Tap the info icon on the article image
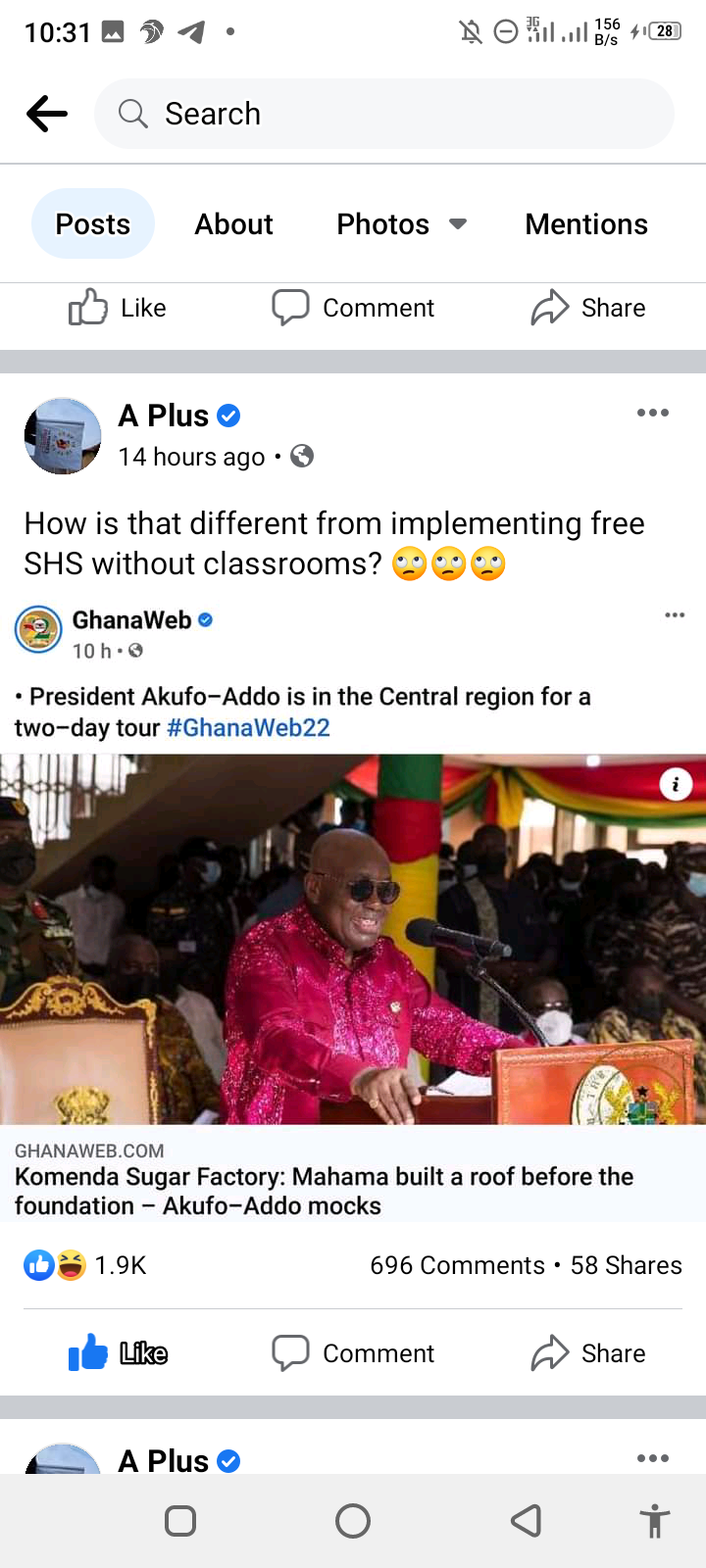This screenshot has height=1568, width=706. pyautogui.click(x=676, y=784)
